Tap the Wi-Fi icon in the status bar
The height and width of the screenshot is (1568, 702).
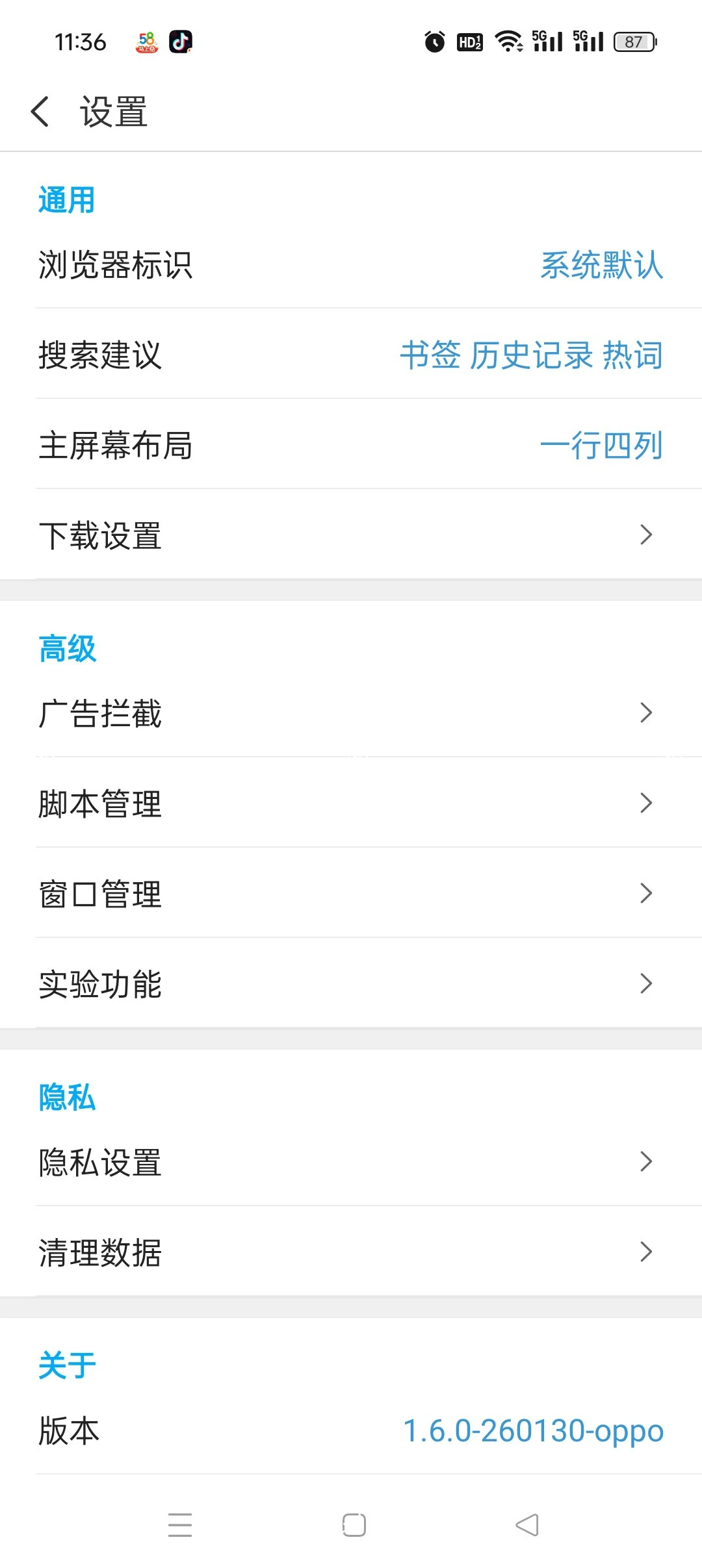508,42
